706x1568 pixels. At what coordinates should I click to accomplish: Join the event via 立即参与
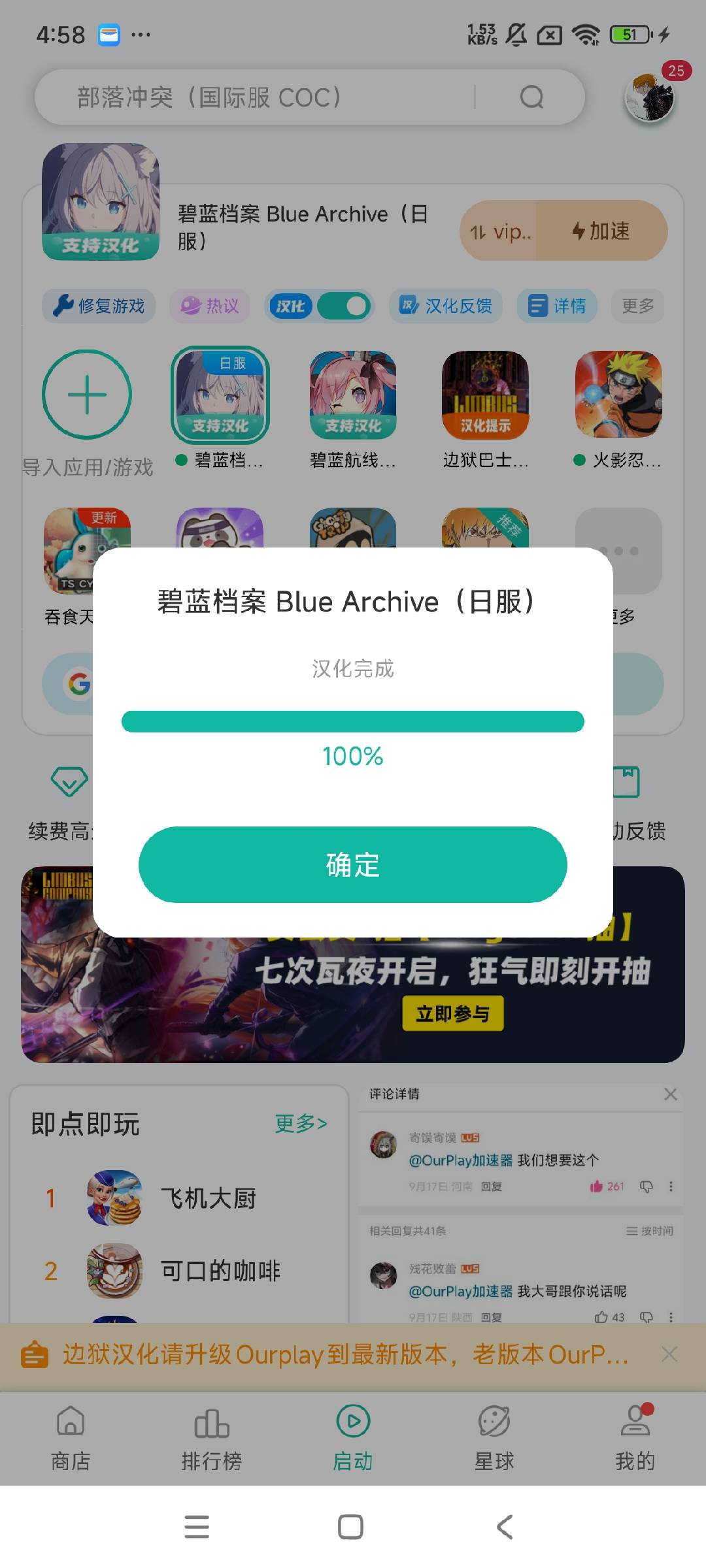tap(452, 1013)
